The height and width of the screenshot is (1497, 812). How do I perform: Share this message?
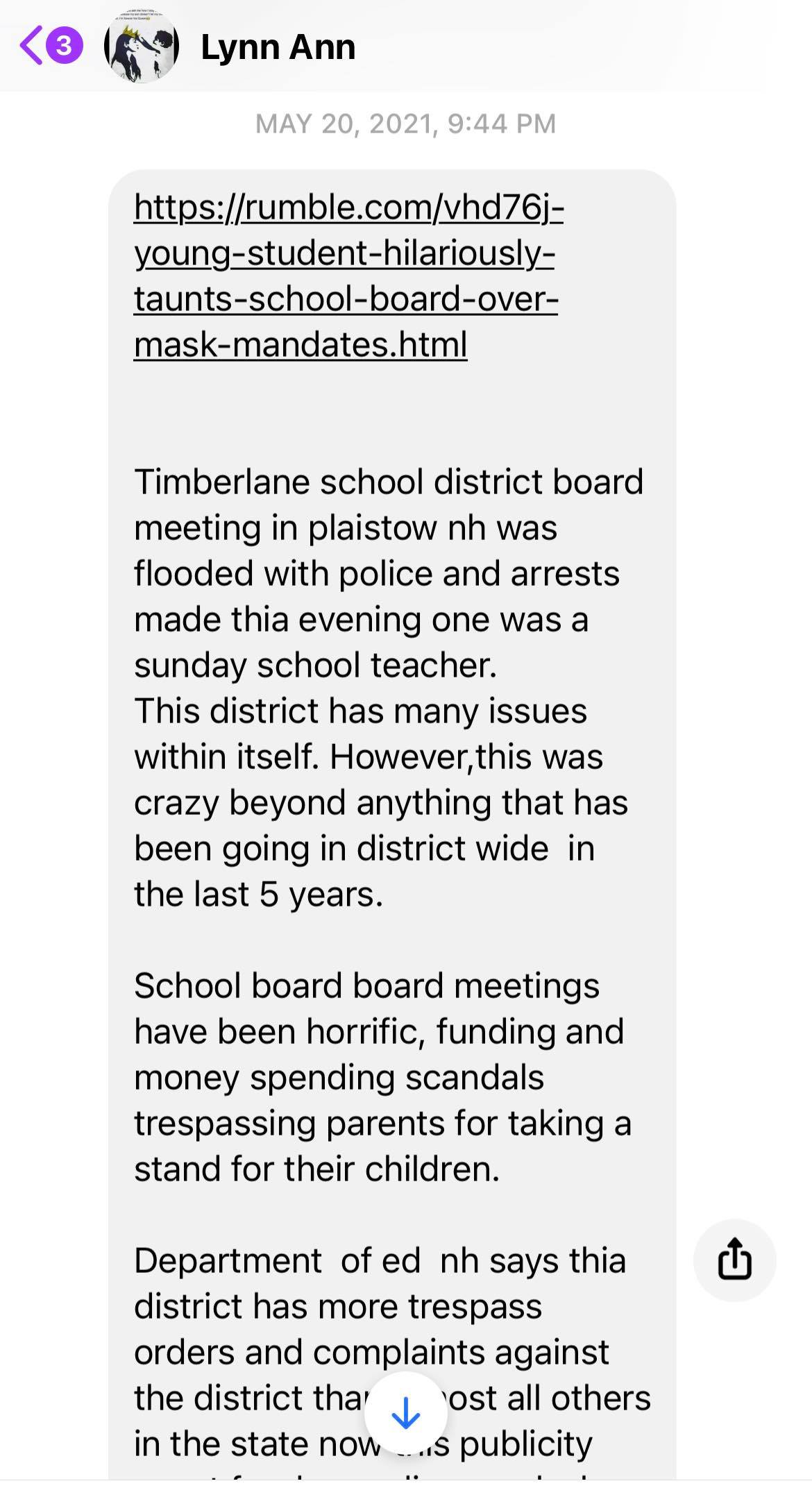click(734, 1260)
